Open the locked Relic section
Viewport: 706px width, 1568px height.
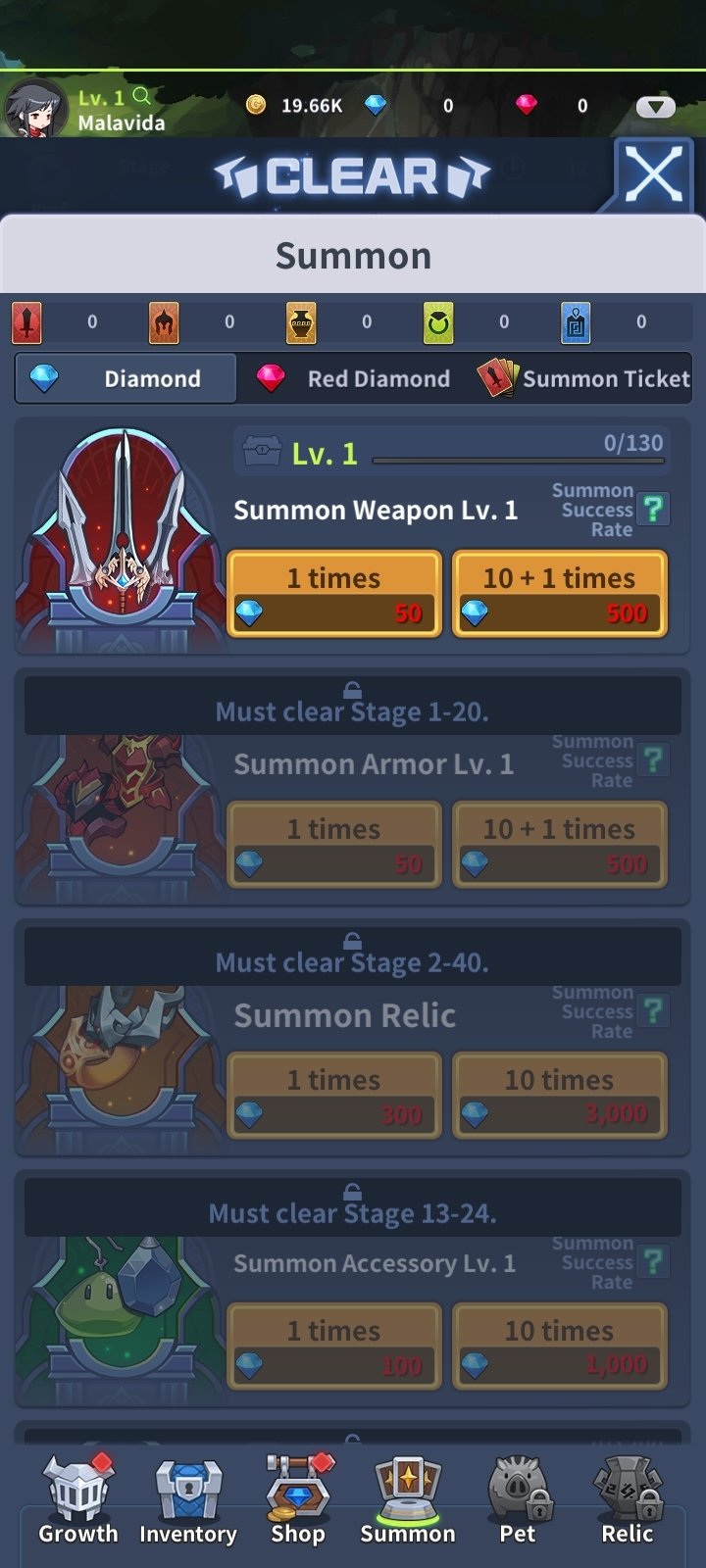pyautogui.click(x=628, y=1500)
